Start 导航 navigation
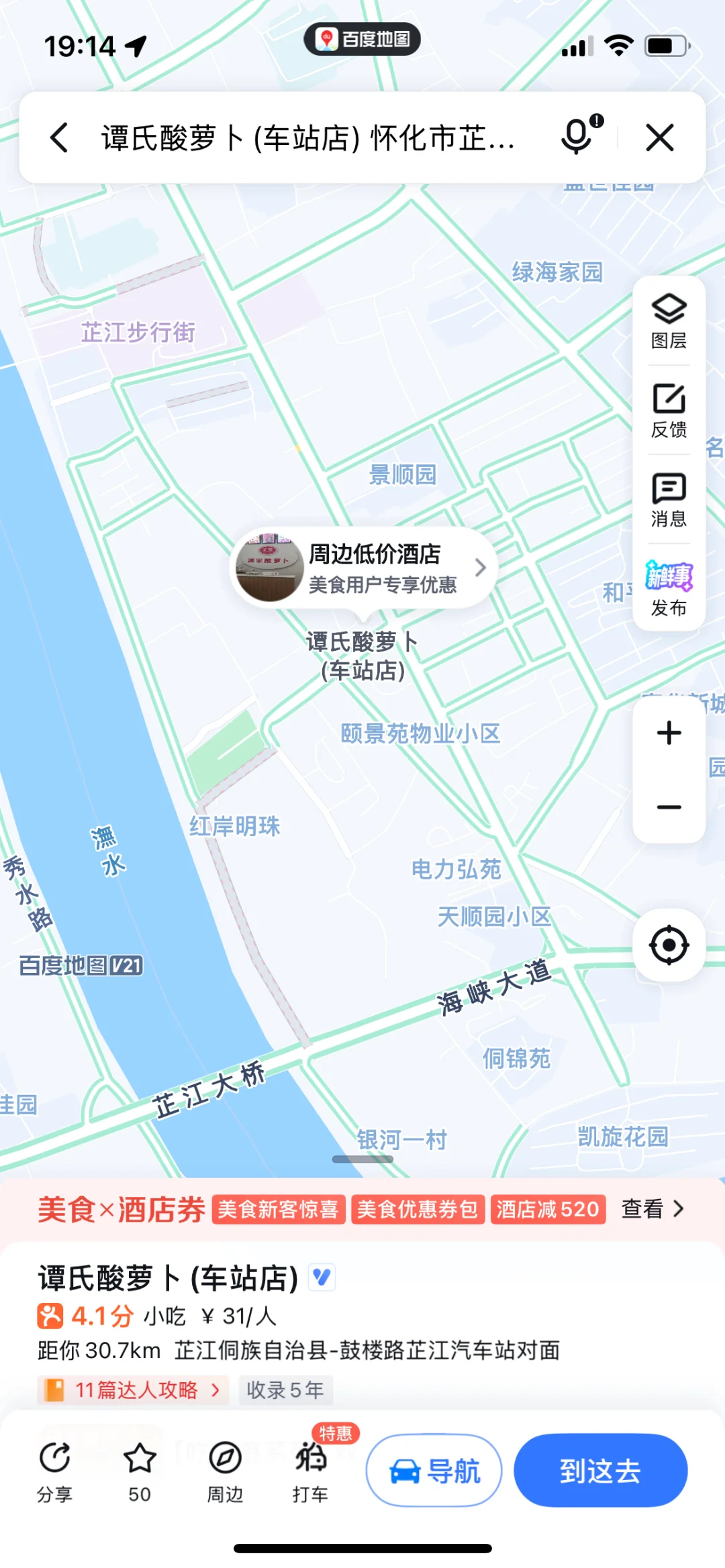The width and height of the screenshot is (725, 1568). coord(434,1470)
